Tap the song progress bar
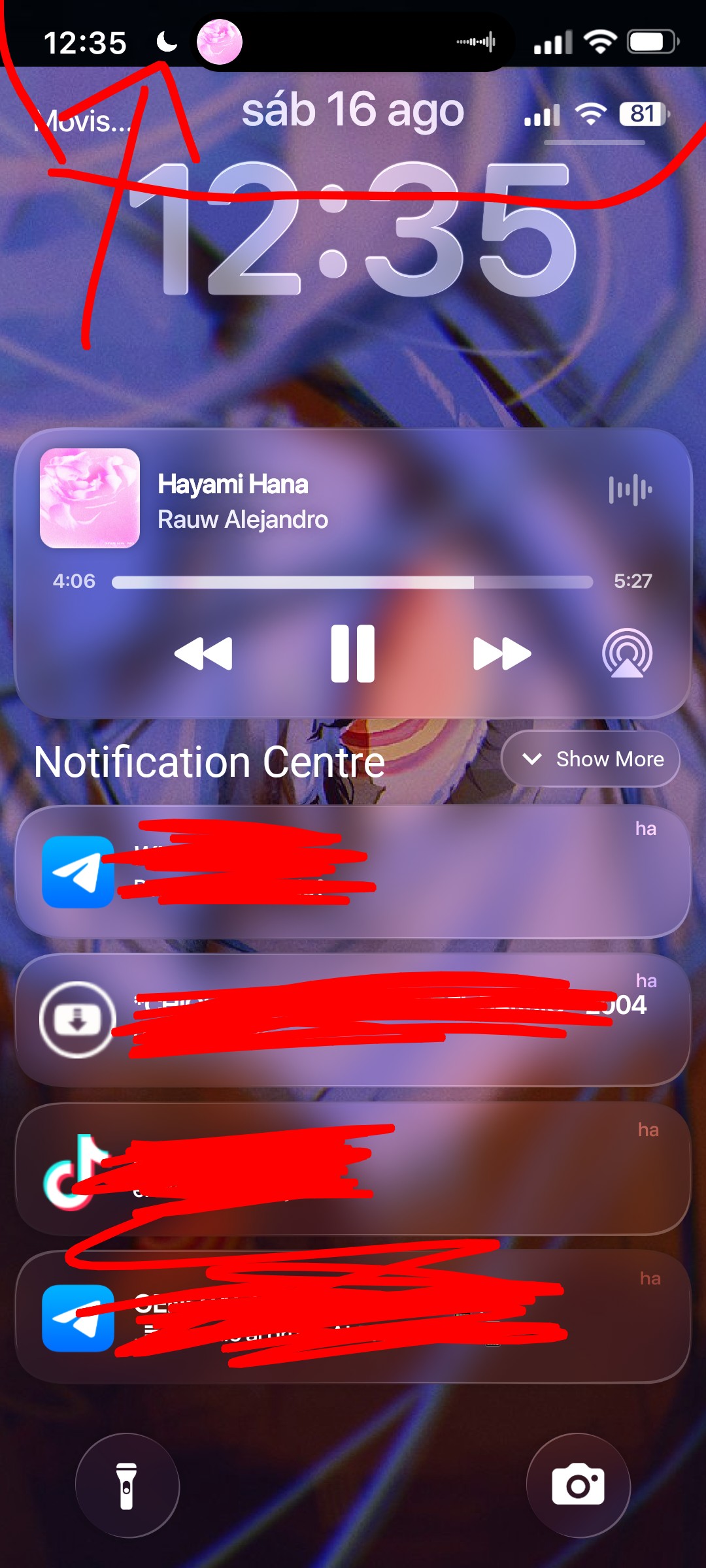 coord(352,582)
